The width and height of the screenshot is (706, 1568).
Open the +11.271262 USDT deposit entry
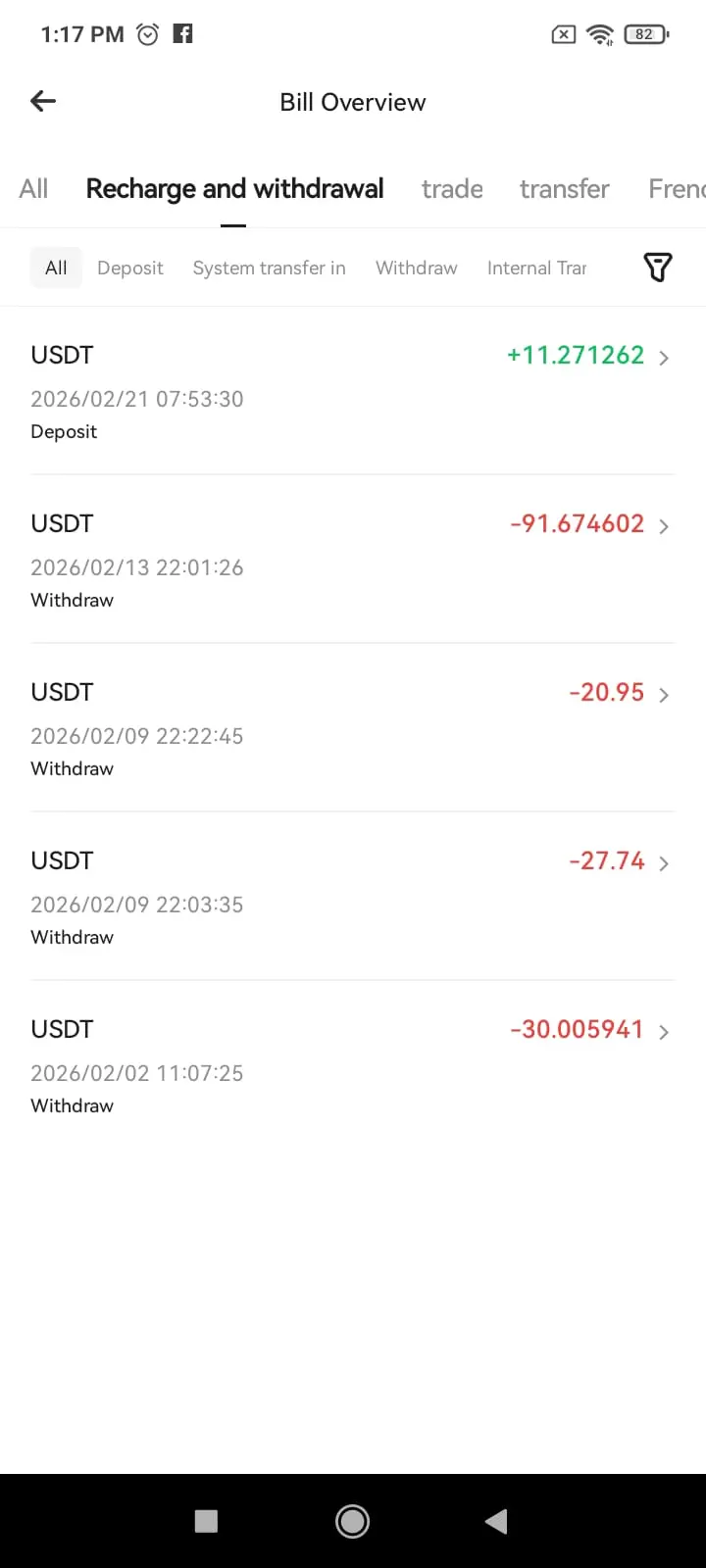point(352,391)
